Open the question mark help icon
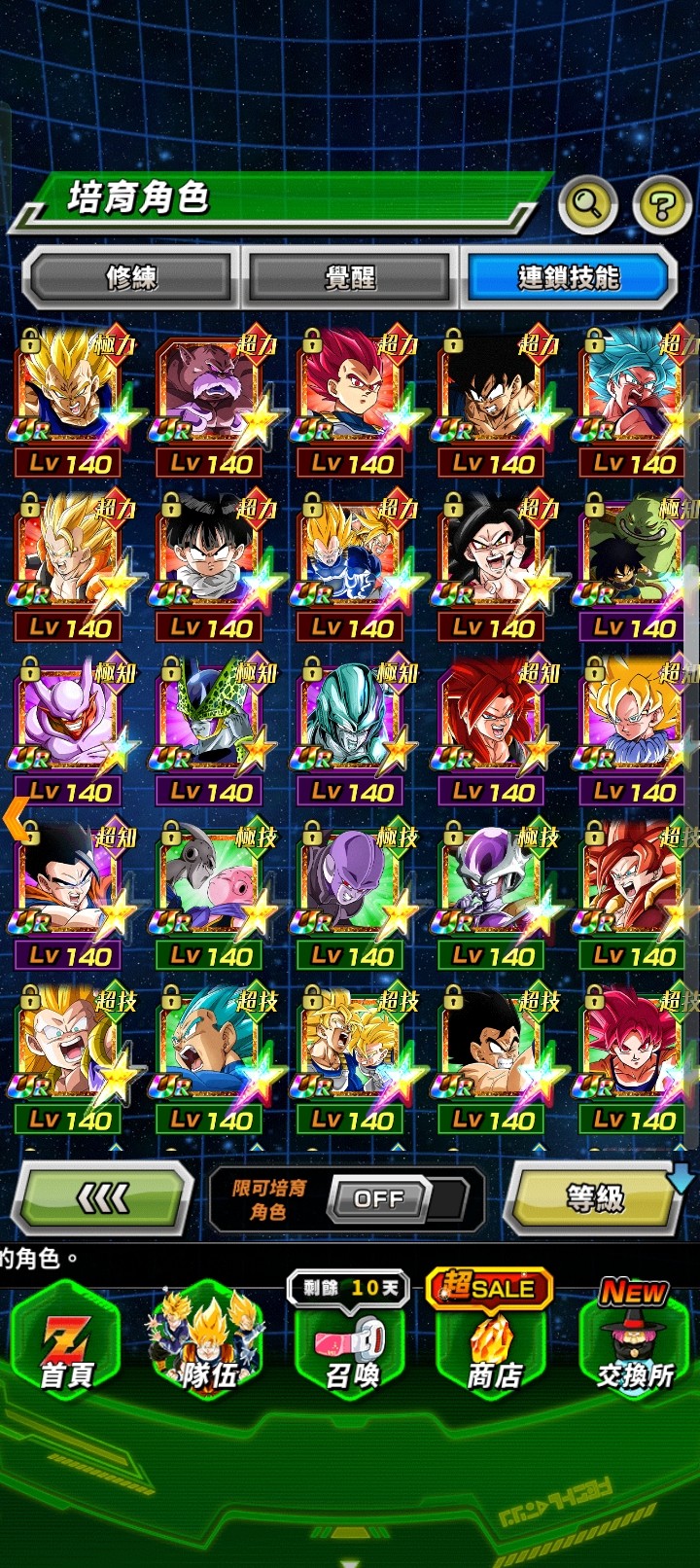700x1568 pixels. coord(661,205)
